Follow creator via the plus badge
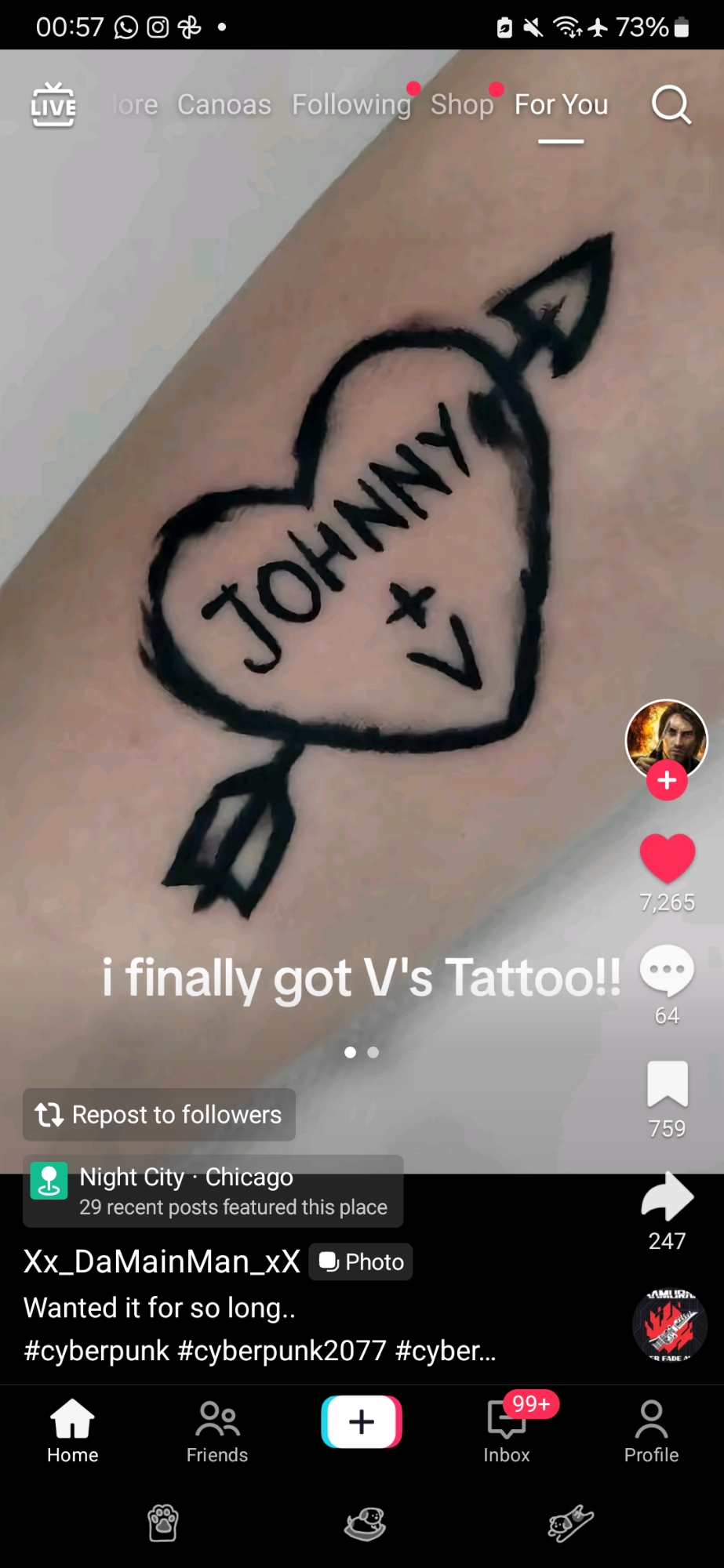The image size is (724, 1568). [667, 781]
